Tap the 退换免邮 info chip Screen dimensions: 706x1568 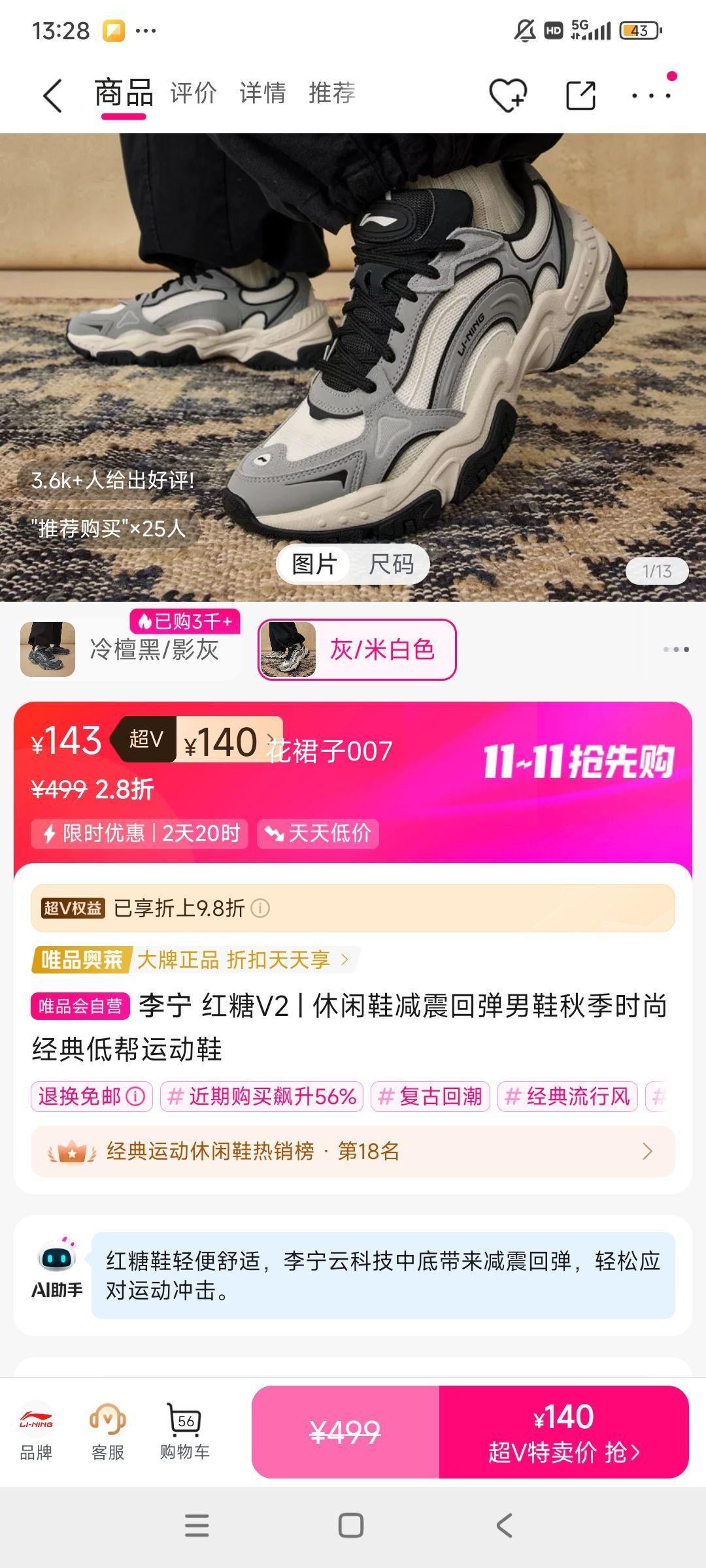click(92, 1096)
